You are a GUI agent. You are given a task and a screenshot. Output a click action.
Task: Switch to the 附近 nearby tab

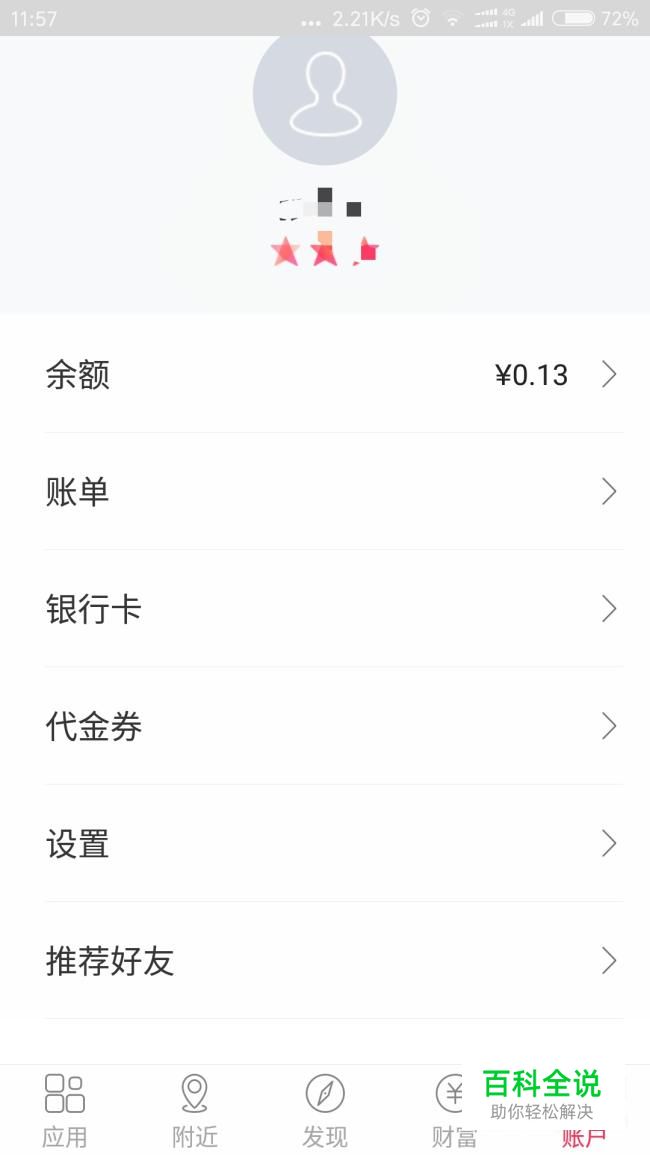(195, 1110)
